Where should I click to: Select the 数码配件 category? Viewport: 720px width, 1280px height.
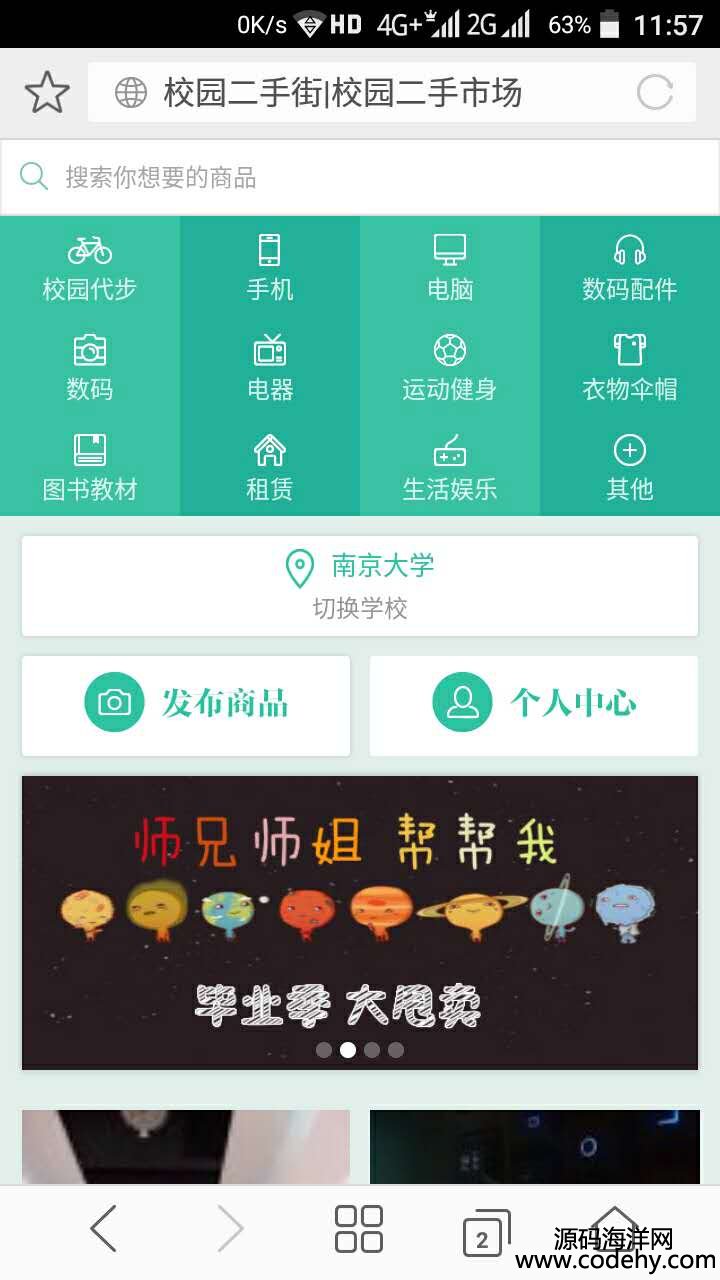pyautogui.click(x=630, y=268)
